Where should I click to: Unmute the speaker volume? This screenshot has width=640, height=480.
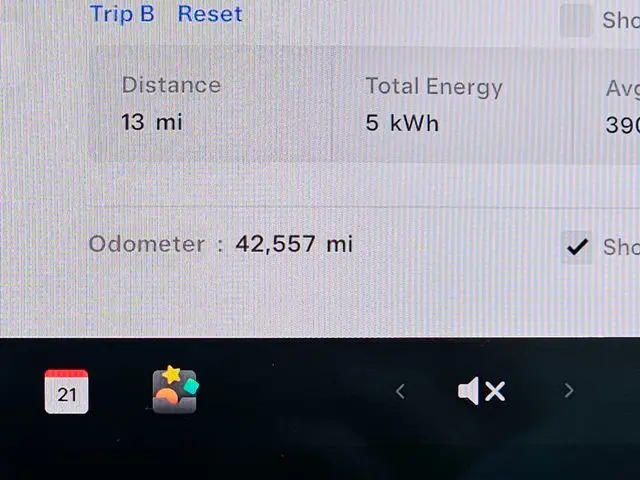point(481,392)
